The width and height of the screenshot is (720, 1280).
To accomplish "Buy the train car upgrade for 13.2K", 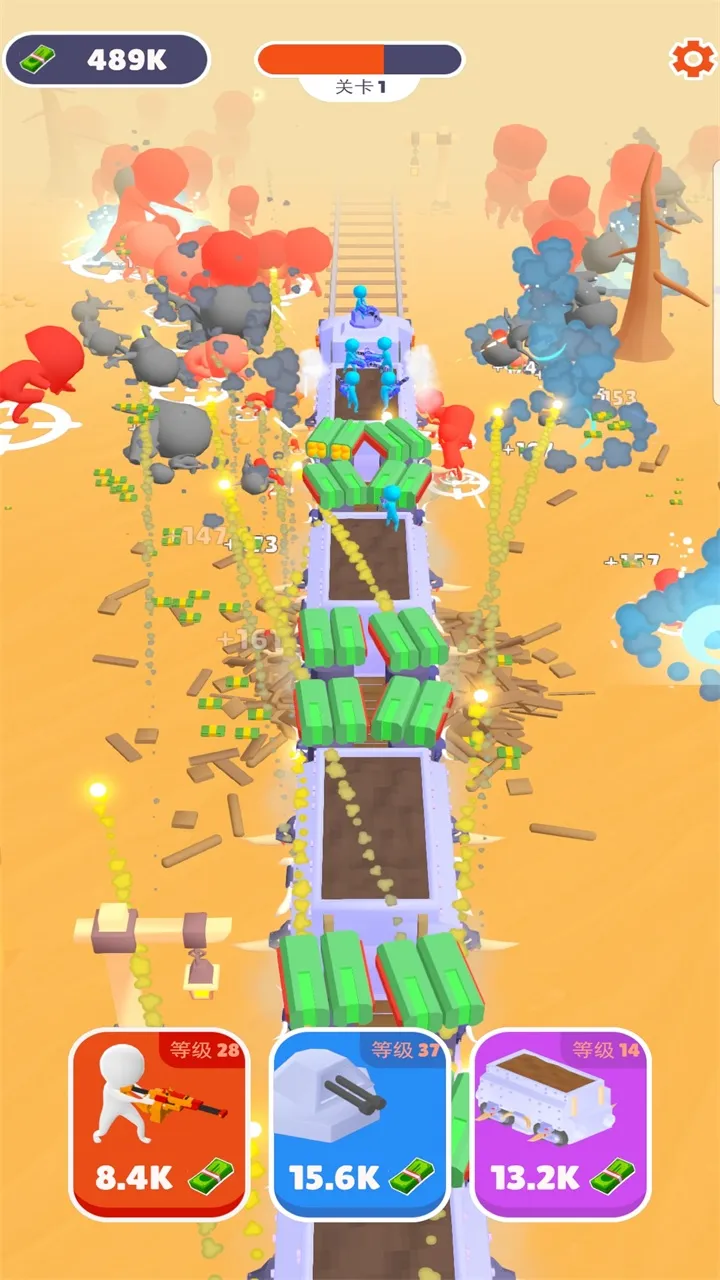I will click(x=560, y=1124).
